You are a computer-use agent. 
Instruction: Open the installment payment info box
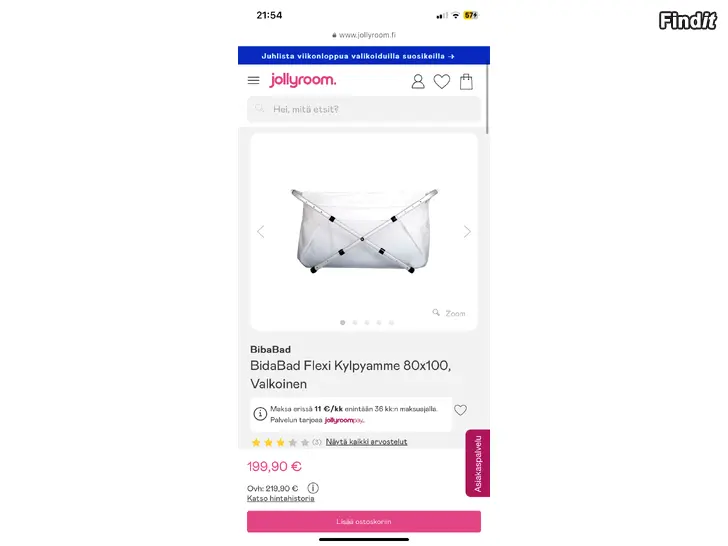point(350,414)
